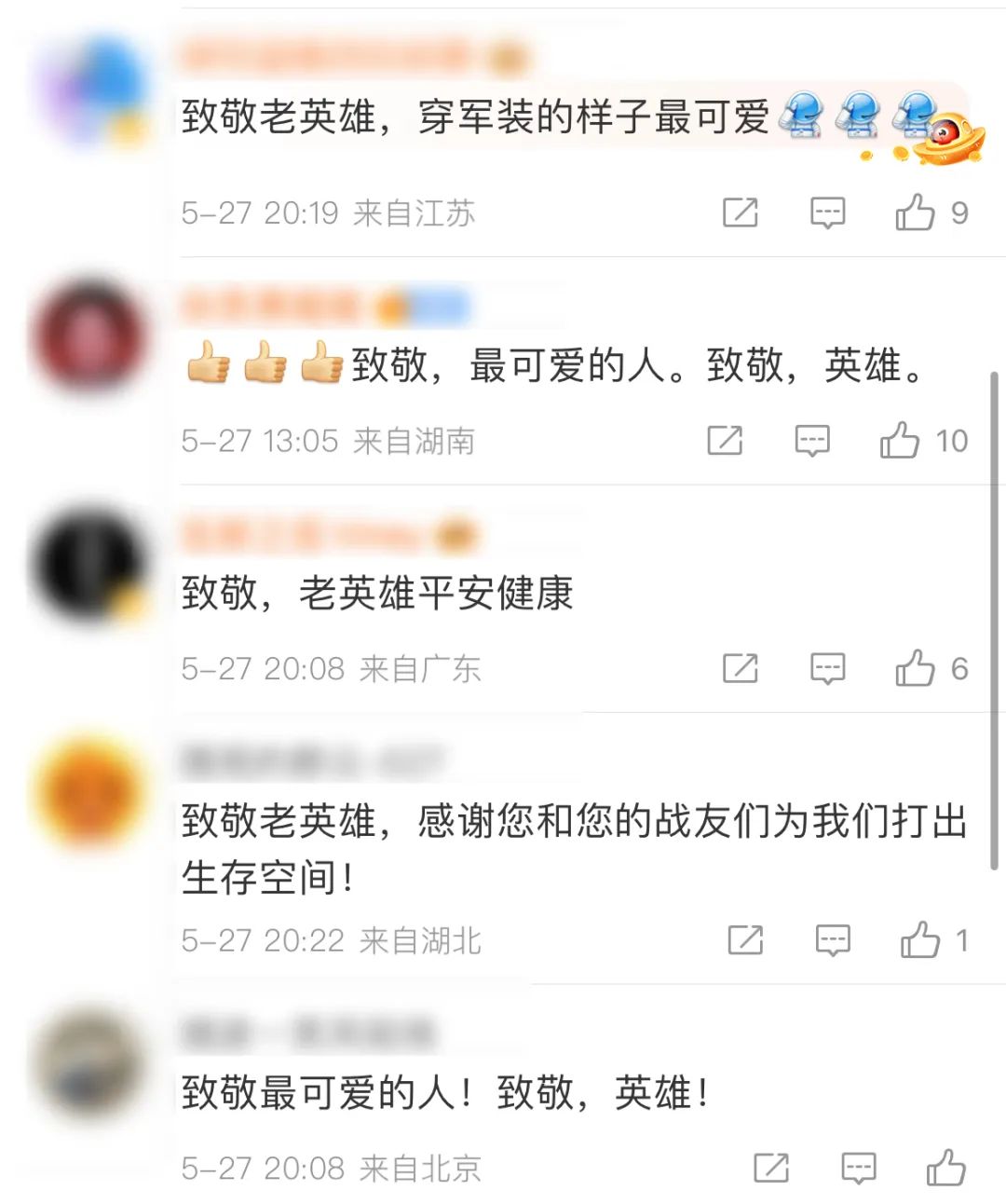Repost the Beijing comment 致敬最可爱的人
This screenshot has width=1006, height=1204.
coord(771,1168)
